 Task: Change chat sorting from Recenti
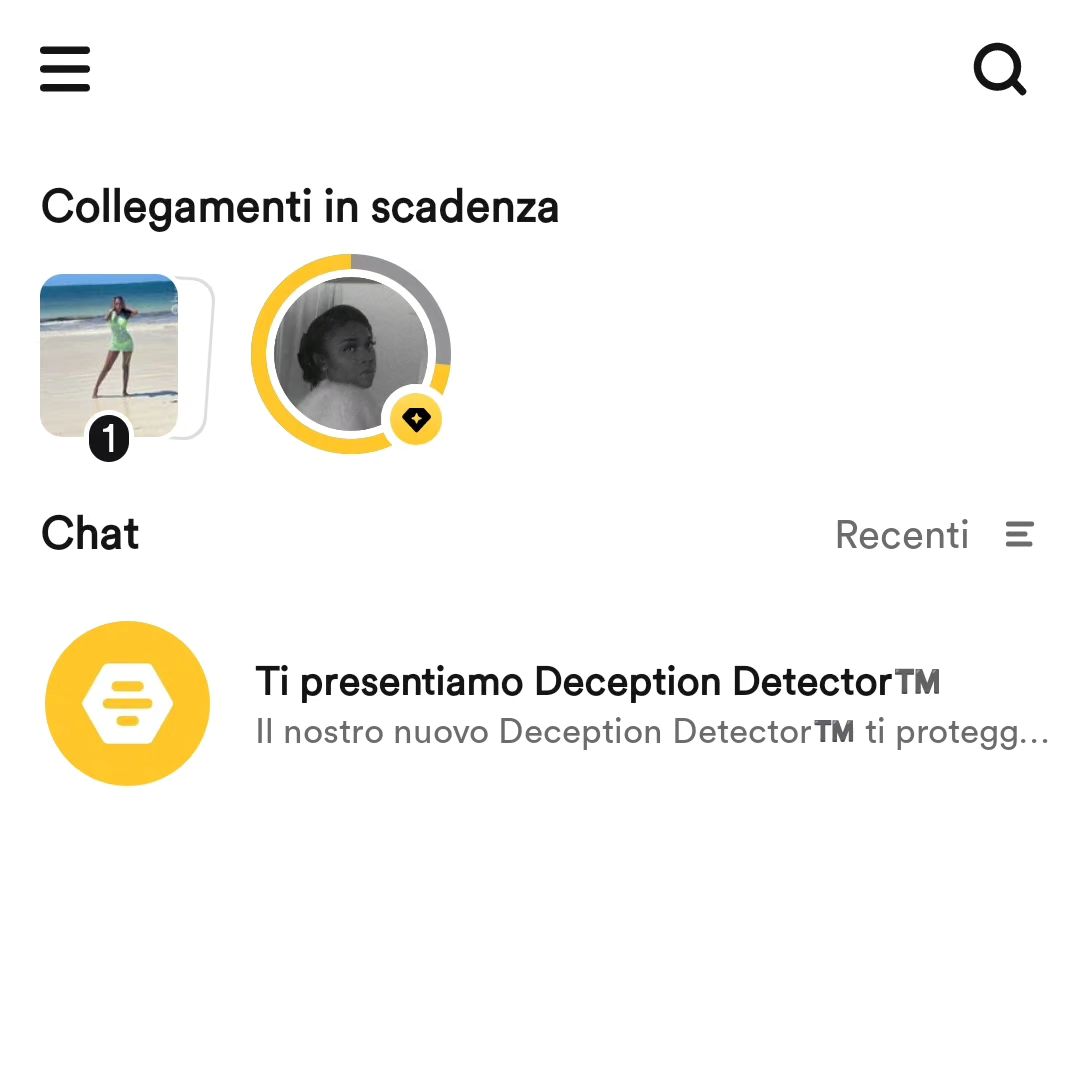point(934,535)
